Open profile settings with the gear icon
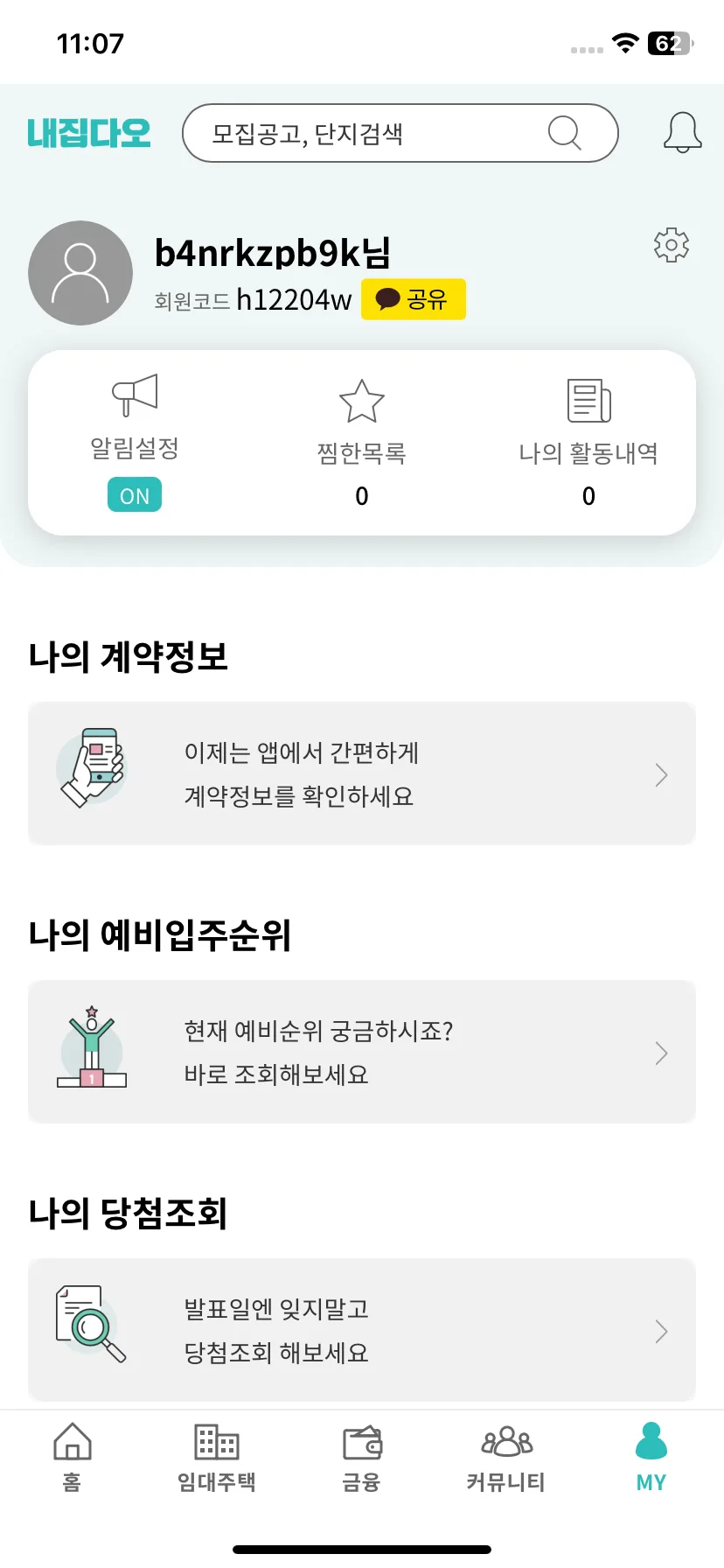 point(671,246)
